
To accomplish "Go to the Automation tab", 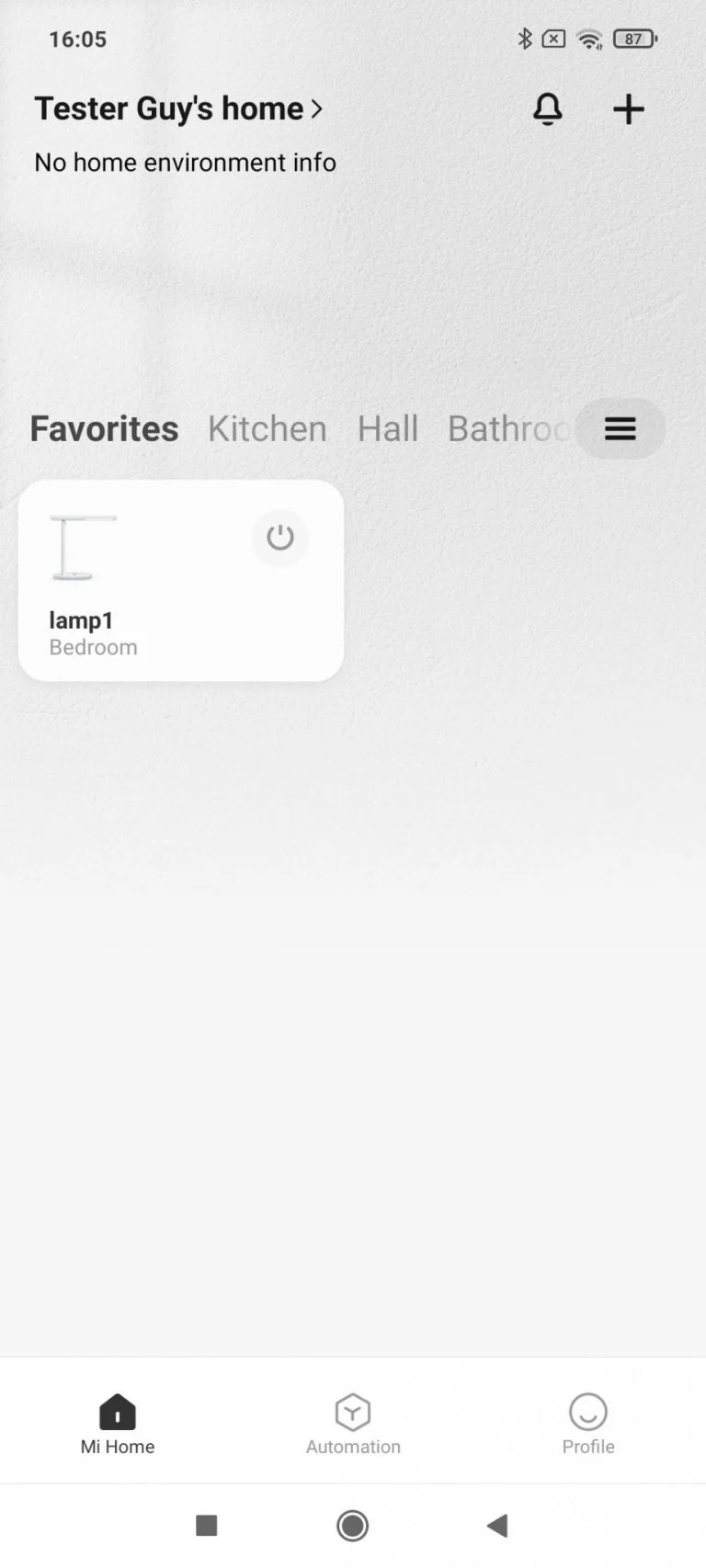I will pyautogui.click(x=353, y=1423).
